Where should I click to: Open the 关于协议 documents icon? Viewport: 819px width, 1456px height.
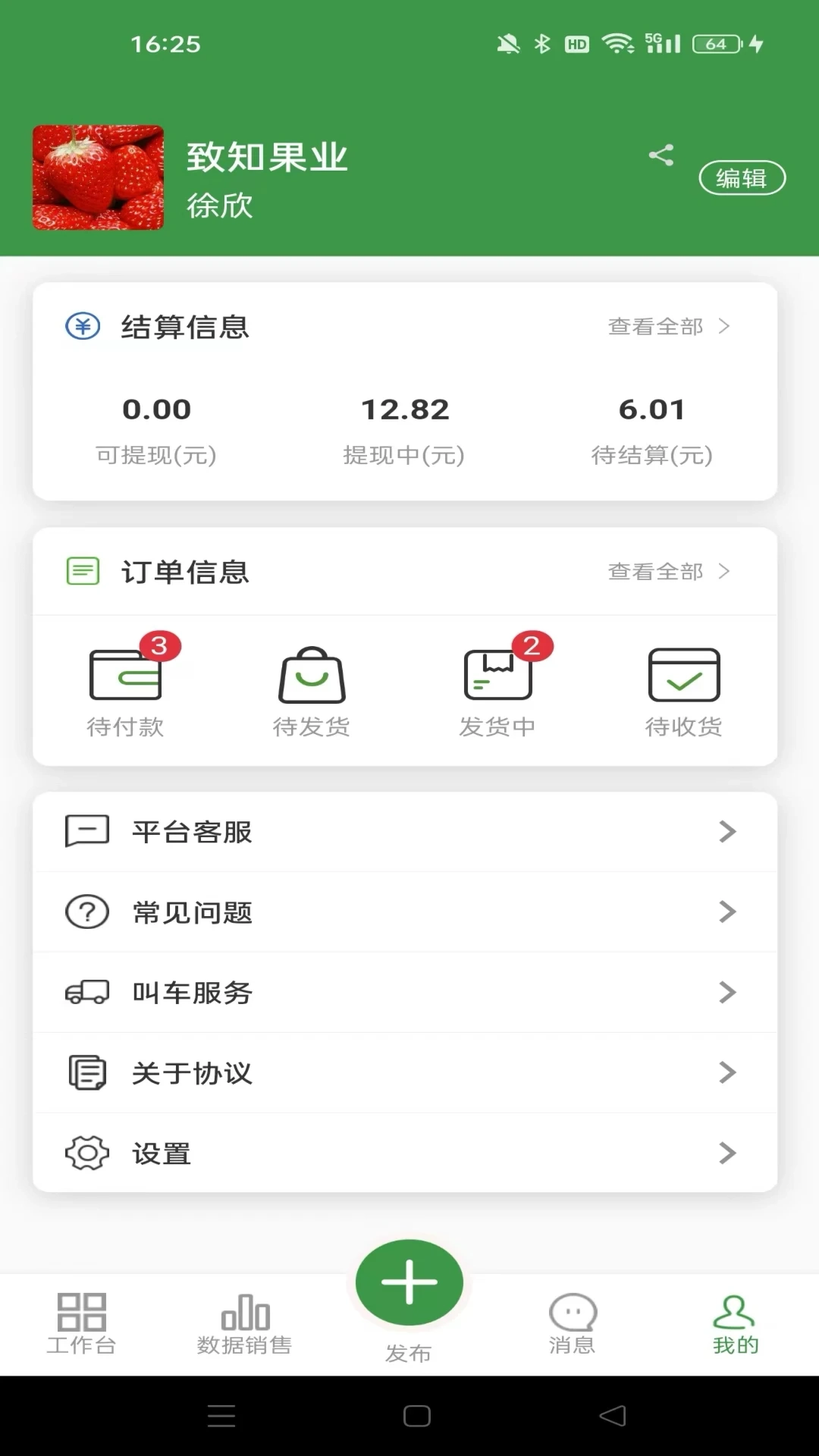pos(85,1072)
